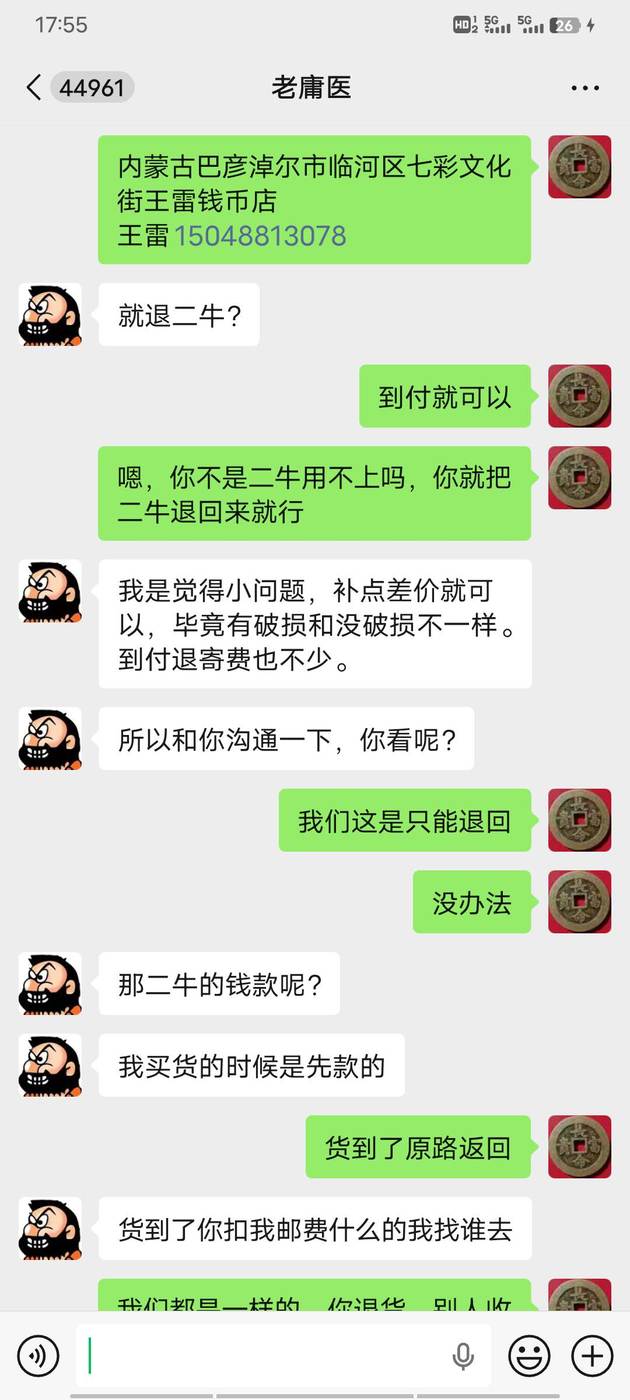Screen dimensions: 630x1400
Task: Open the chat options overflow menu
Action: (x=585, y=88)
